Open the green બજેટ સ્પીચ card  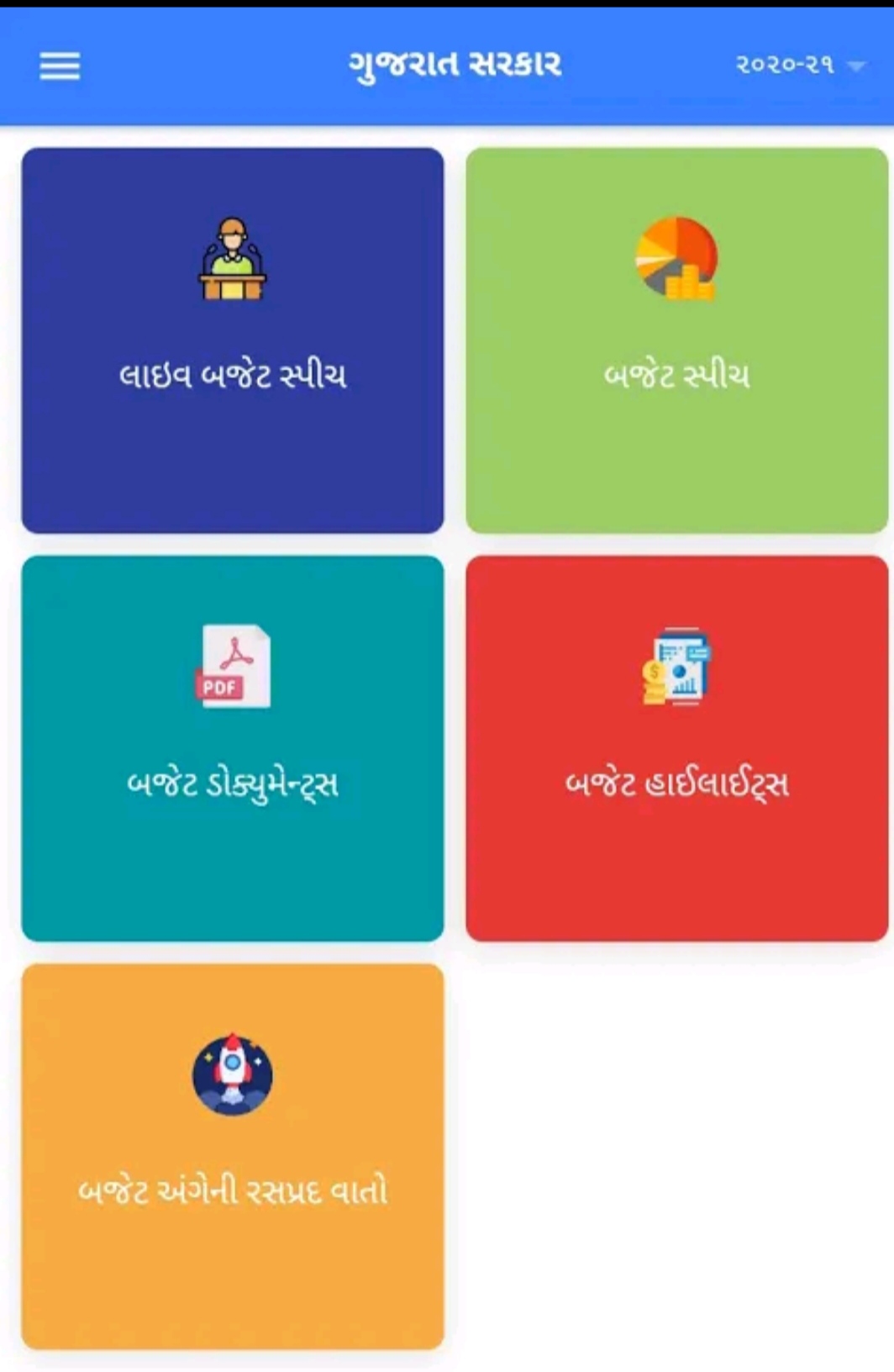pos(676,340)
